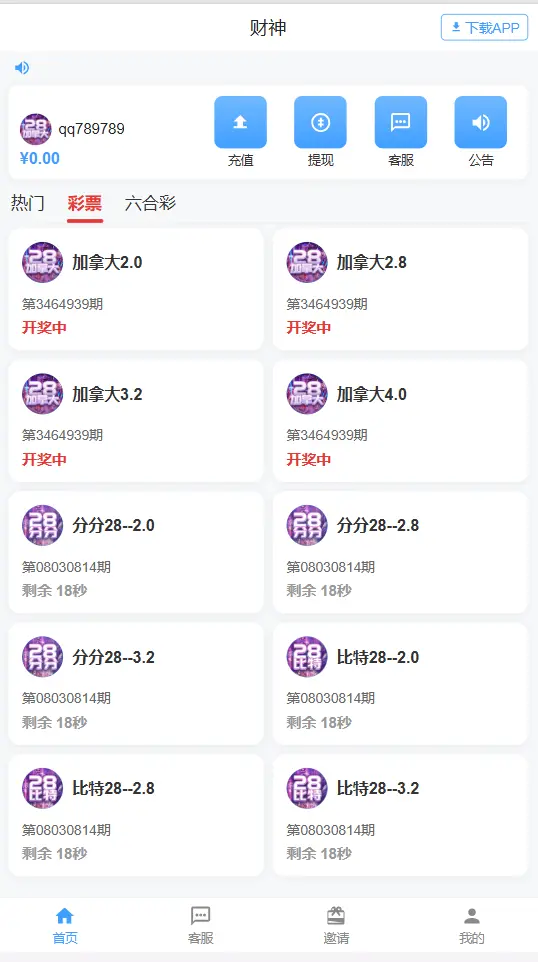Go to the 我的 bottom tab

coord(471,925)
